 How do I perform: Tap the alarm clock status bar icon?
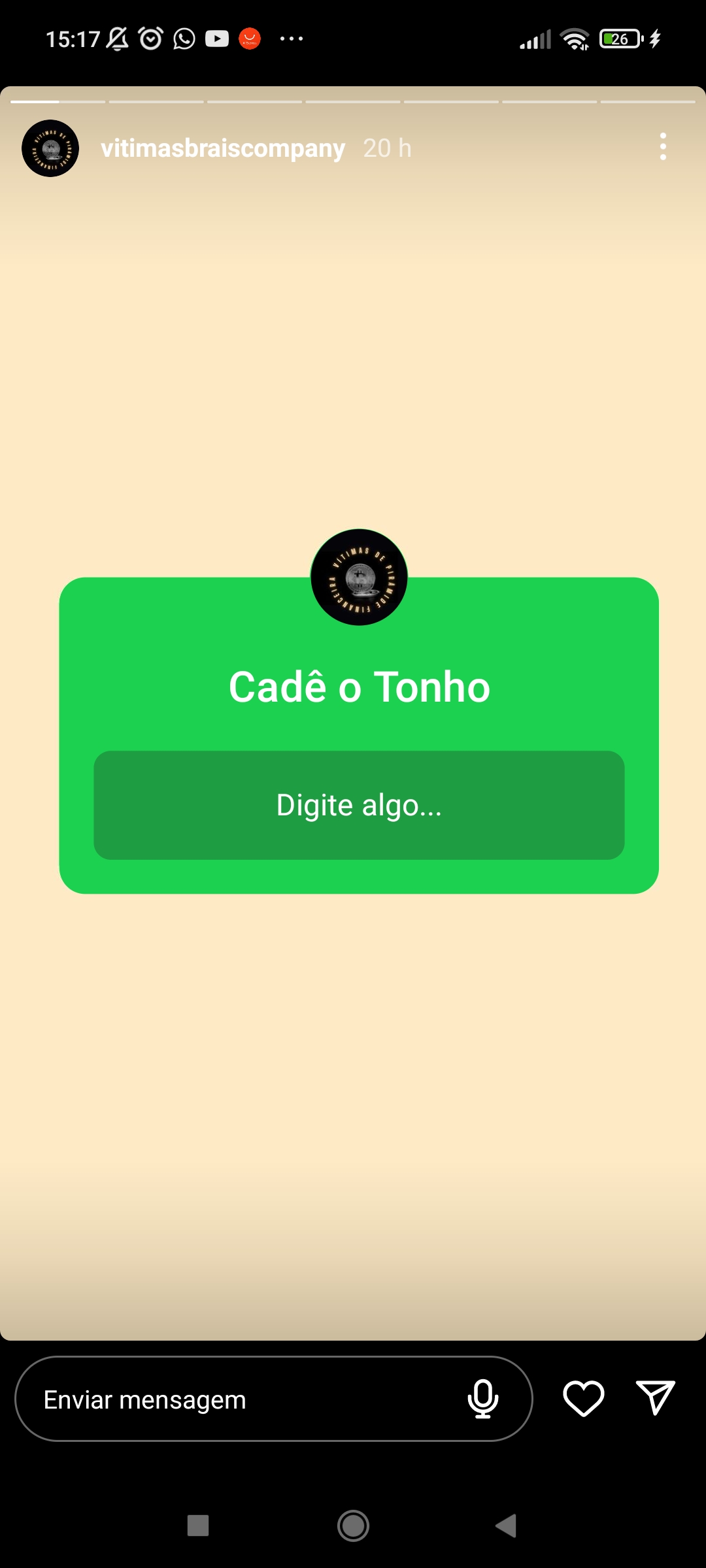pos(150,39)
